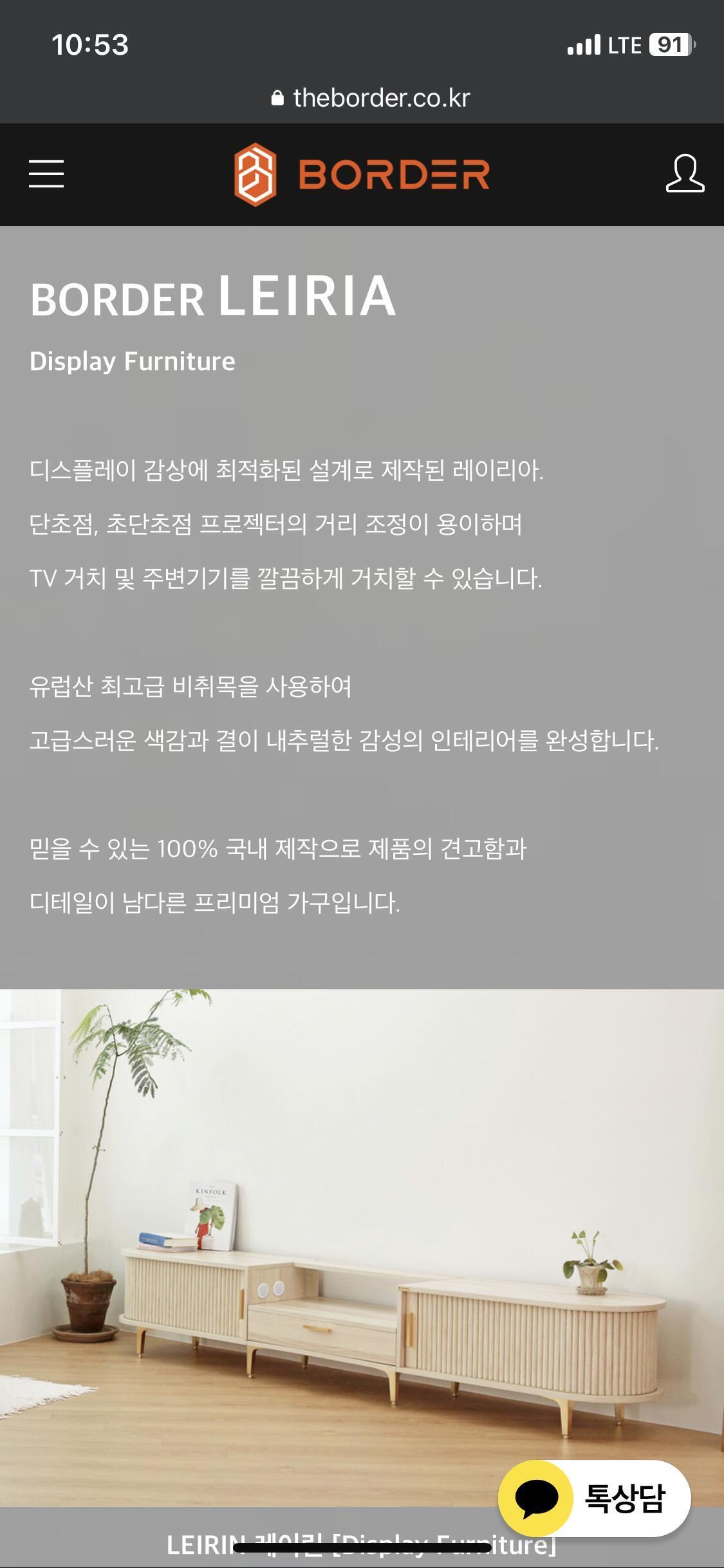Open the hamburger menu
This screenshot has height=1568, width=724.
point(46,174)
